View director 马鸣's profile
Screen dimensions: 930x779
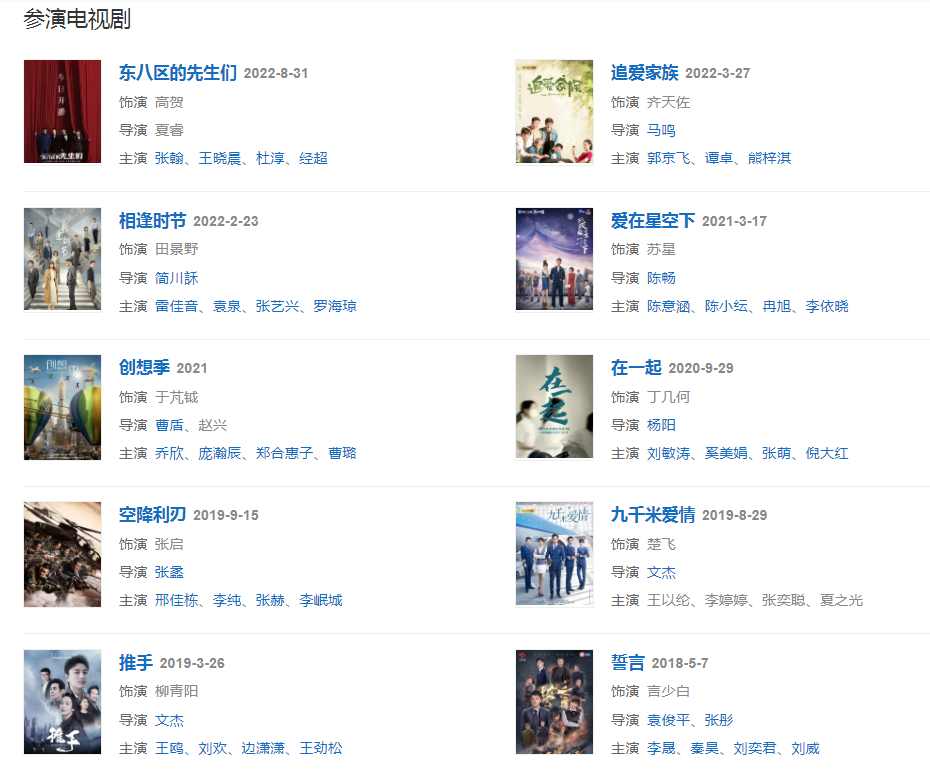coord(661,130)
